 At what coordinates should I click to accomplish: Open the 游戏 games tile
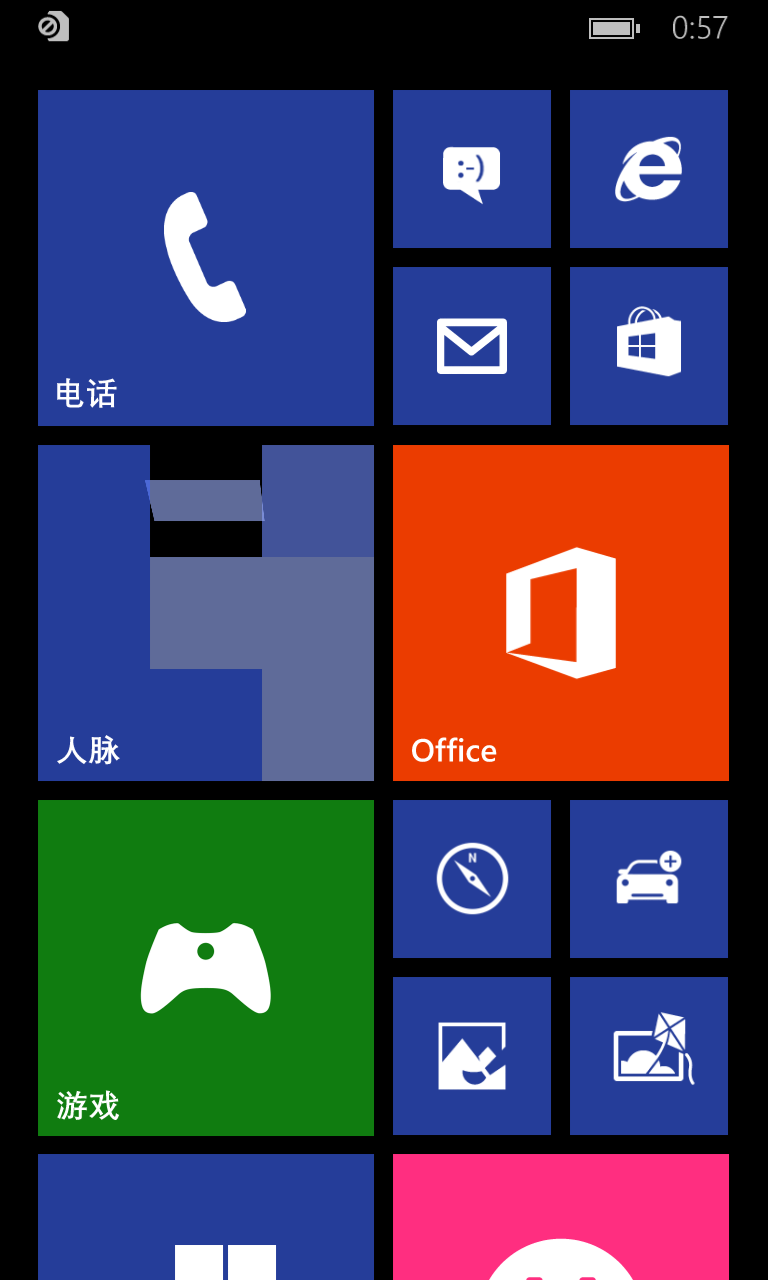tap(206, 968)
